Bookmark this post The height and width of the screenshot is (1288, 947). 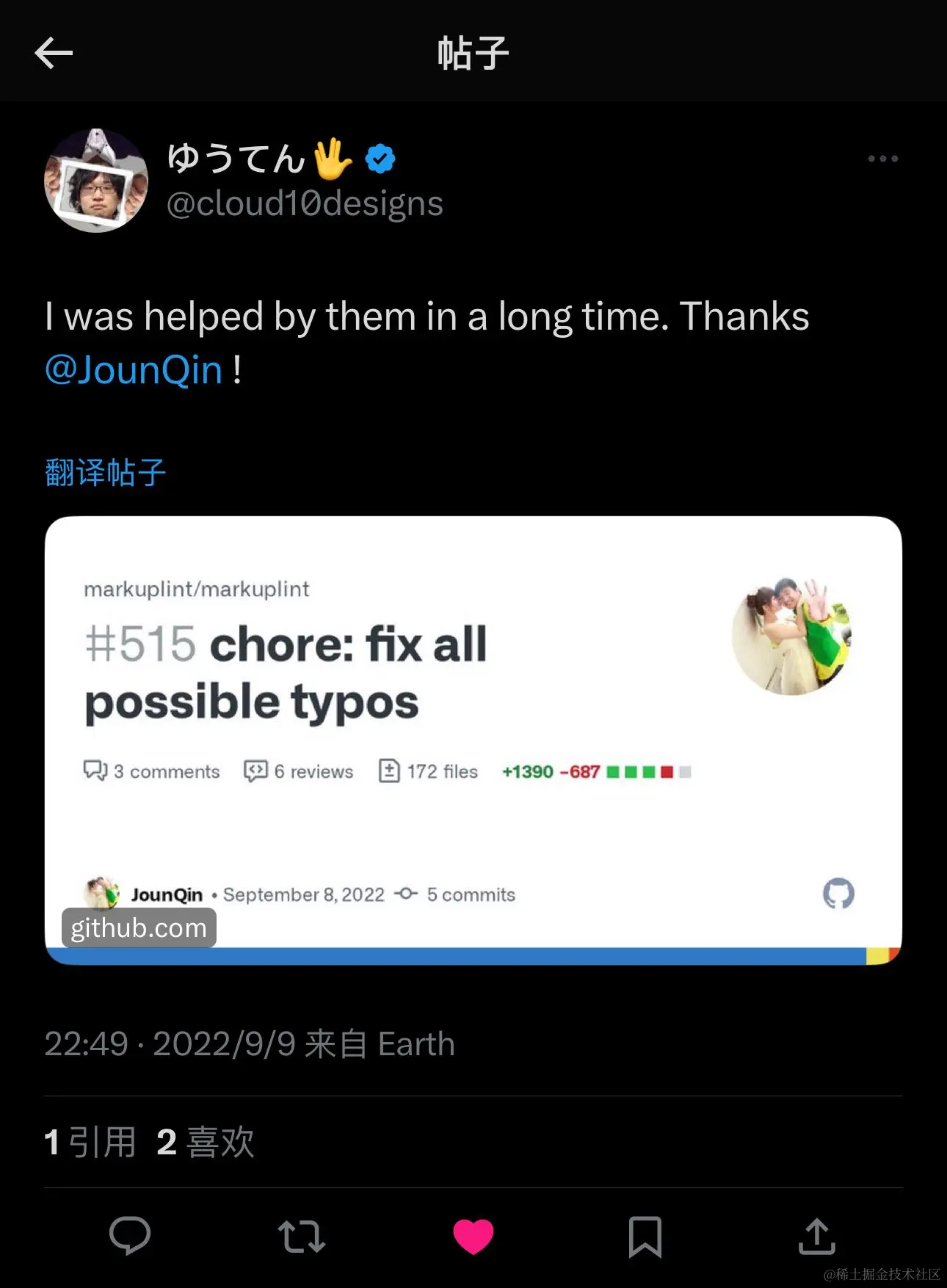[645, 1235]
